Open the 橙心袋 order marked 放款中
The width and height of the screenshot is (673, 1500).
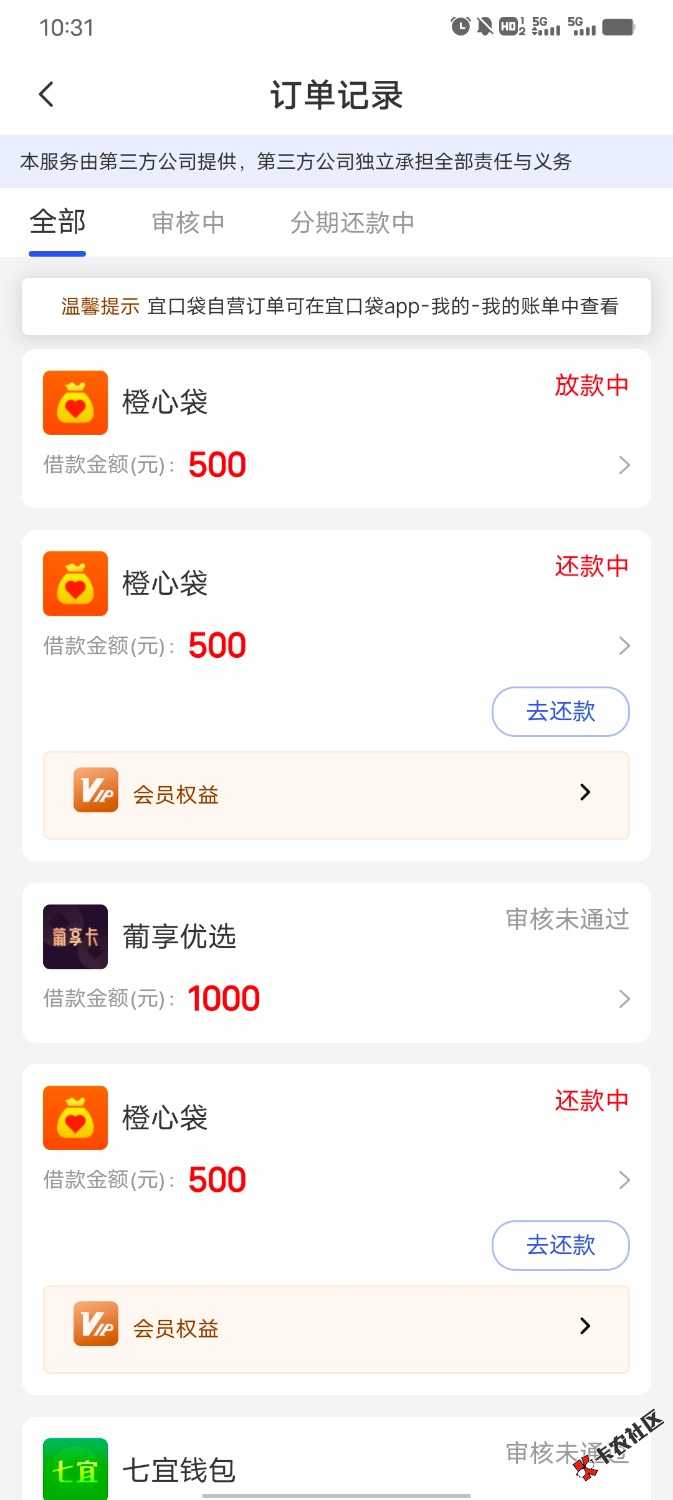click(x=336, y=428)
